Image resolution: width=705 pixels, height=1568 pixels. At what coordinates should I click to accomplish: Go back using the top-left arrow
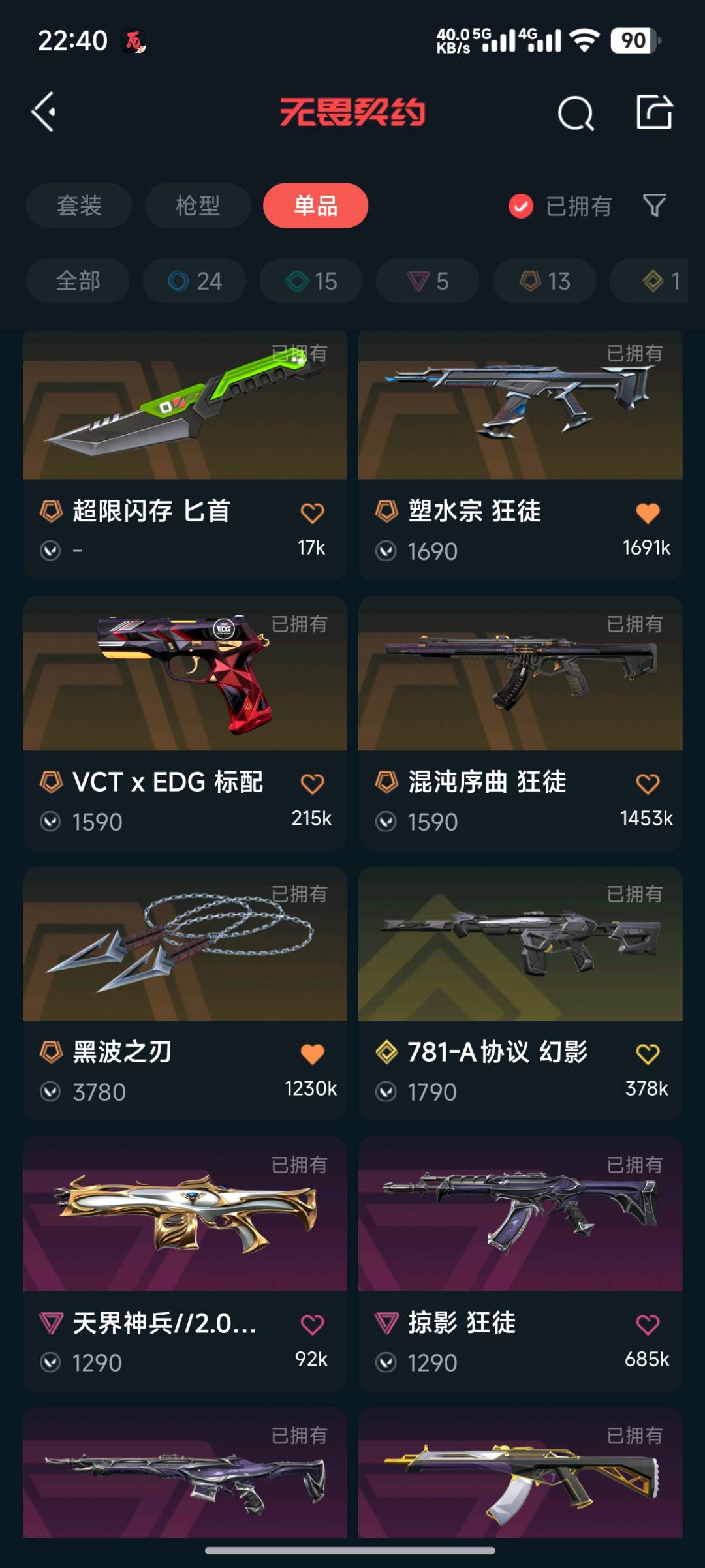(x=44, y=112)
